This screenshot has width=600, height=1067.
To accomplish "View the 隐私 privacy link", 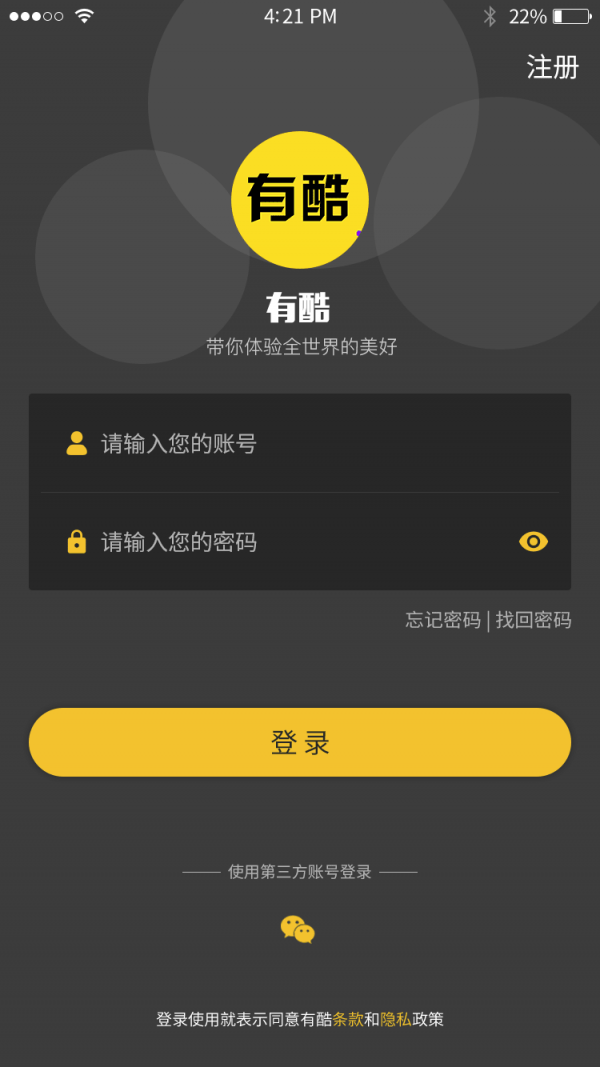I will click(396, 1019).
